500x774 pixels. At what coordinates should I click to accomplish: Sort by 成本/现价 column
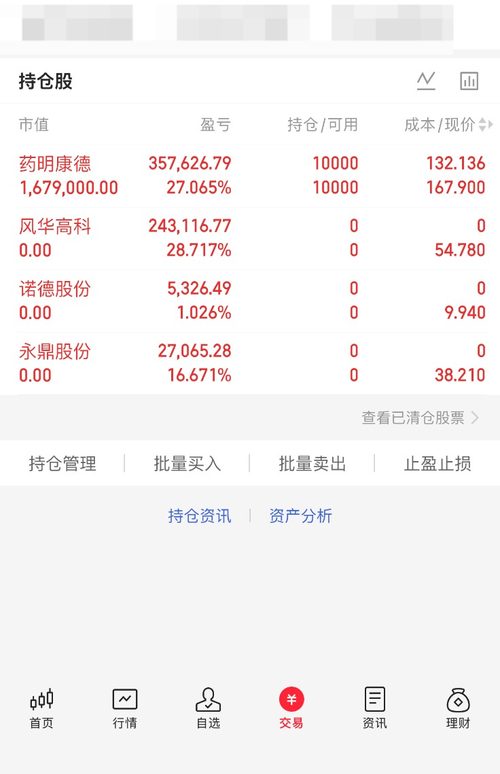coord(448,124)
